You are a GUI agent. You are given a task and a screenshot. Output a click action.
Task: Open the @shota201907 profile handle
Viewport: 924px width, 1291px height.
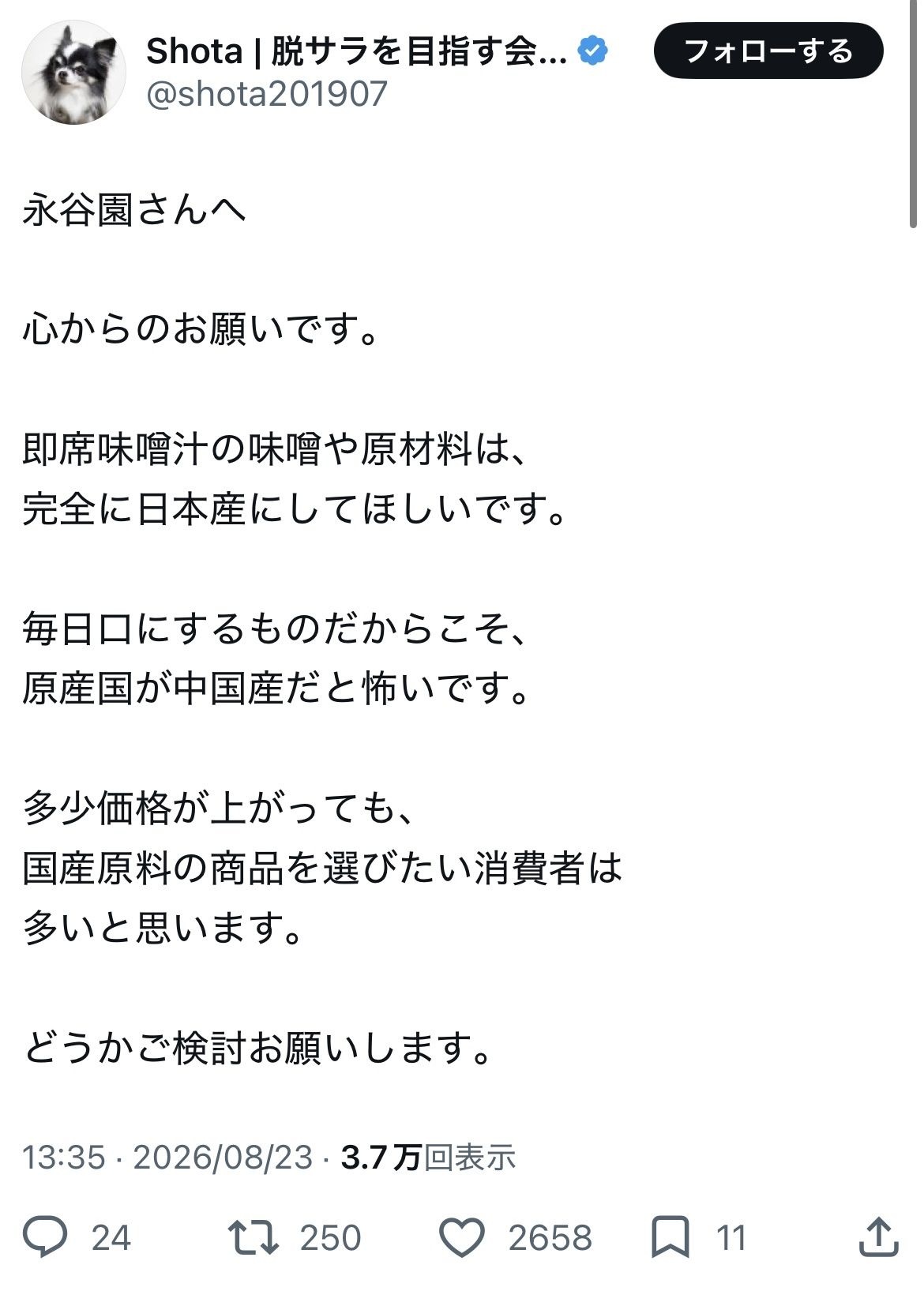point(267,94)
